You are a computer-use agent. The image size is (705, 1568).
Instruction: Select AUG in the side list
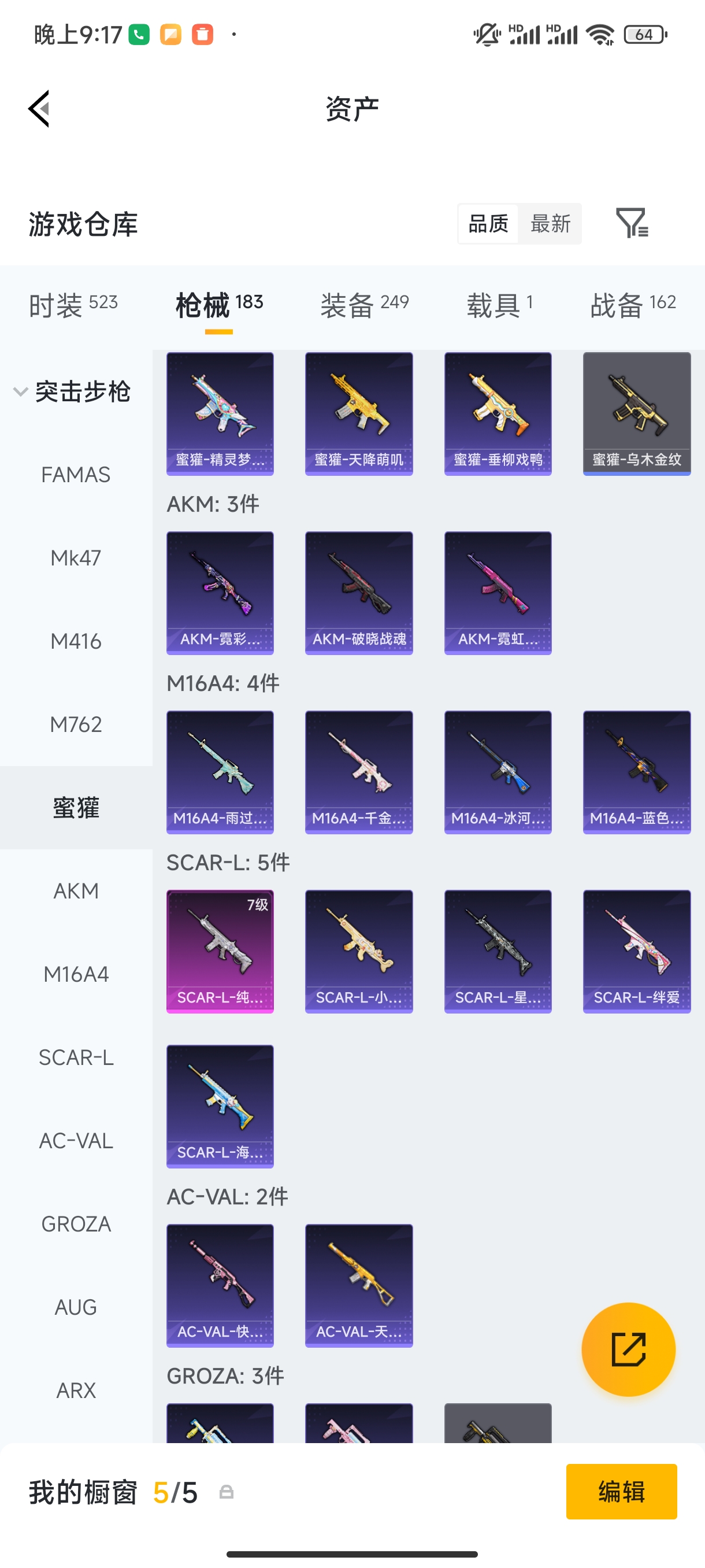pos(76,1307)
